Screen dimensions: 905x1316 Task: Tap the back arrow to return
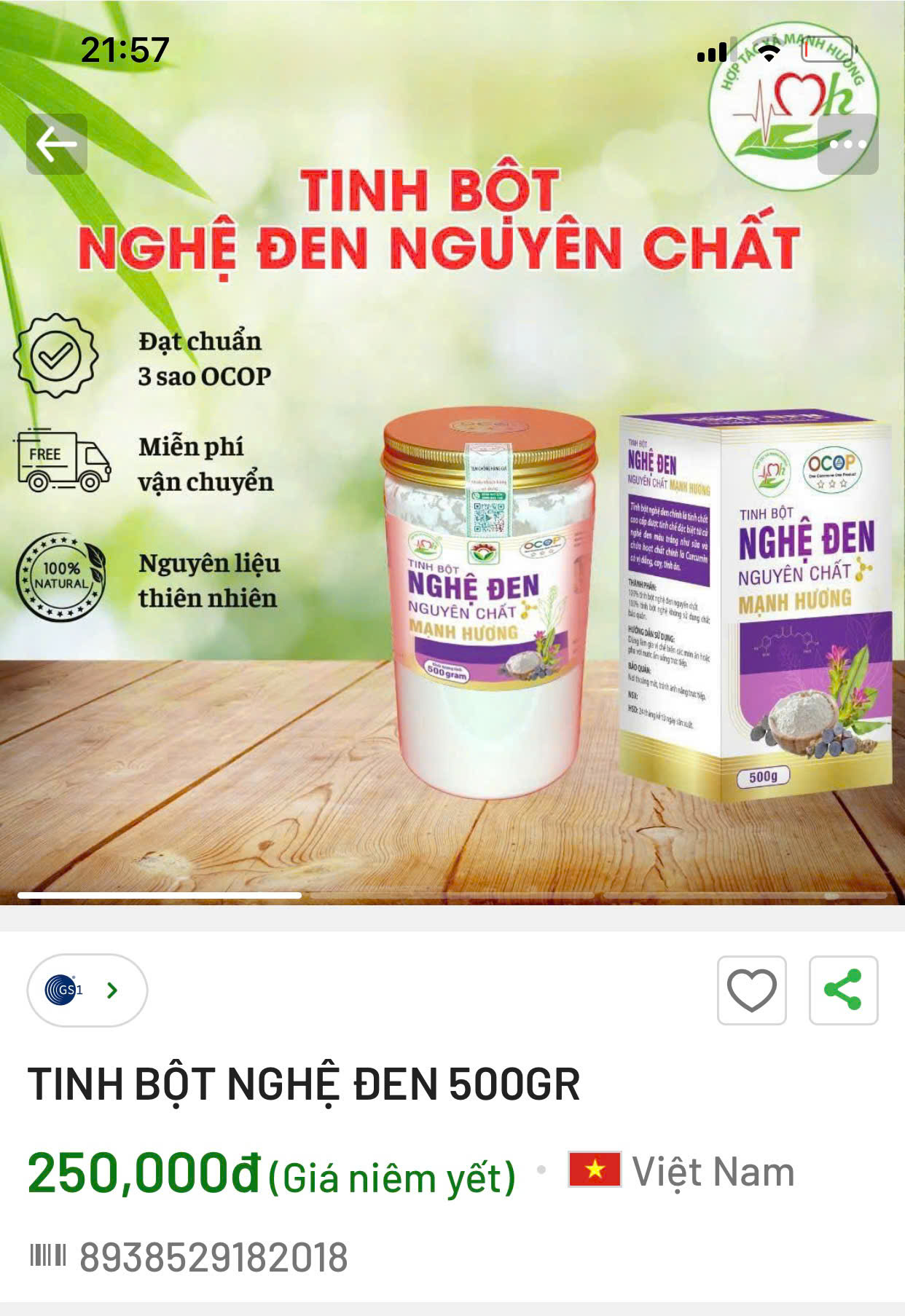click(x=55, y=143)
